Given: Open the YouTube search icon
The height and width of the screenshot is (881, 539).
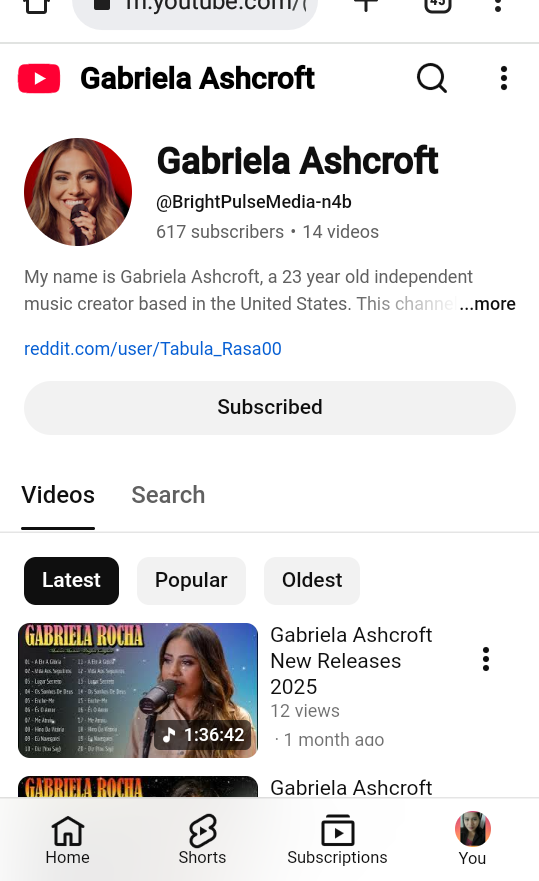Looking at the screenshot, I should pos(432,78).
